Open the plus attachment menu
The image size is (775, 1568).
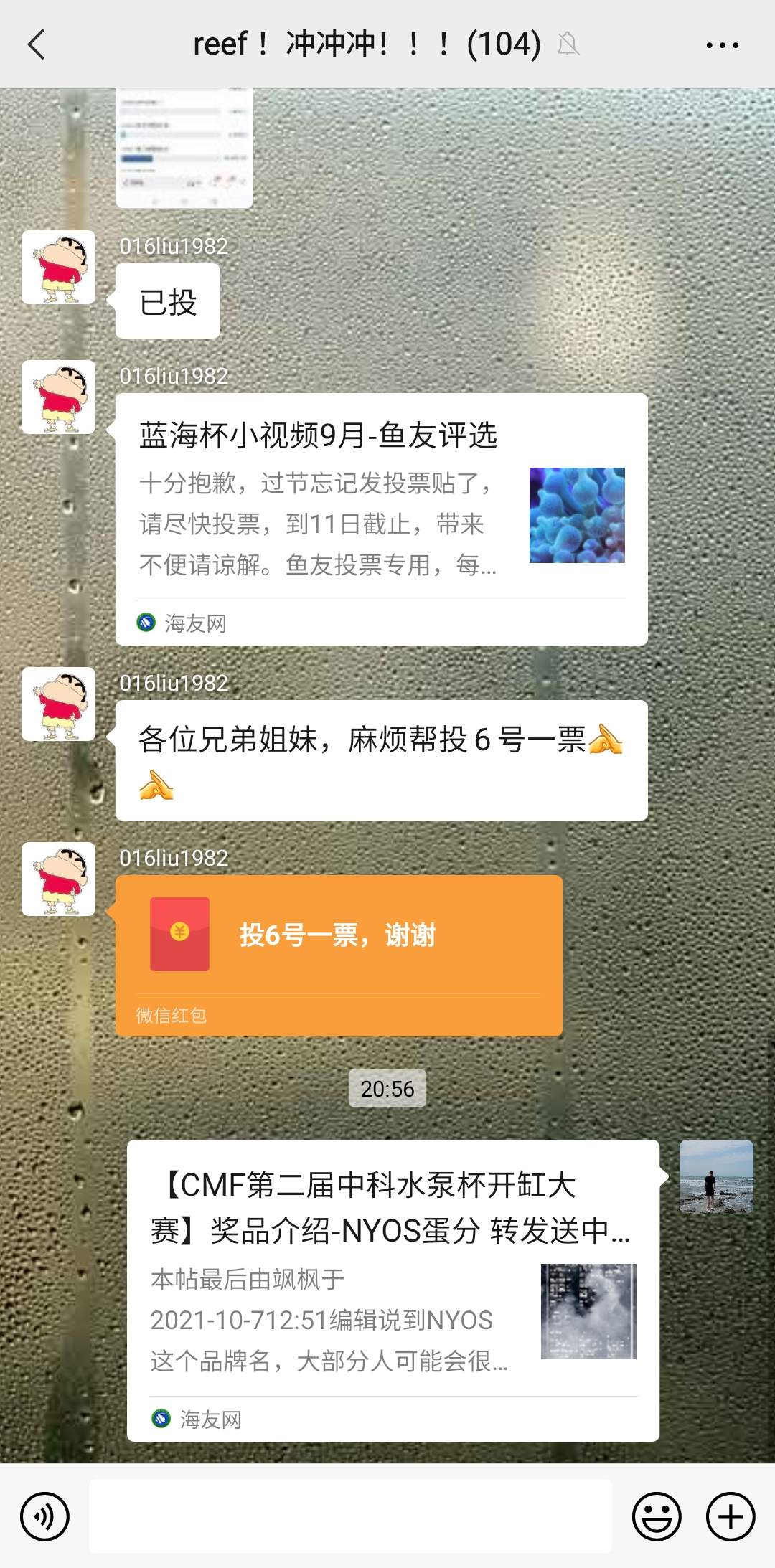[731, 1516]
